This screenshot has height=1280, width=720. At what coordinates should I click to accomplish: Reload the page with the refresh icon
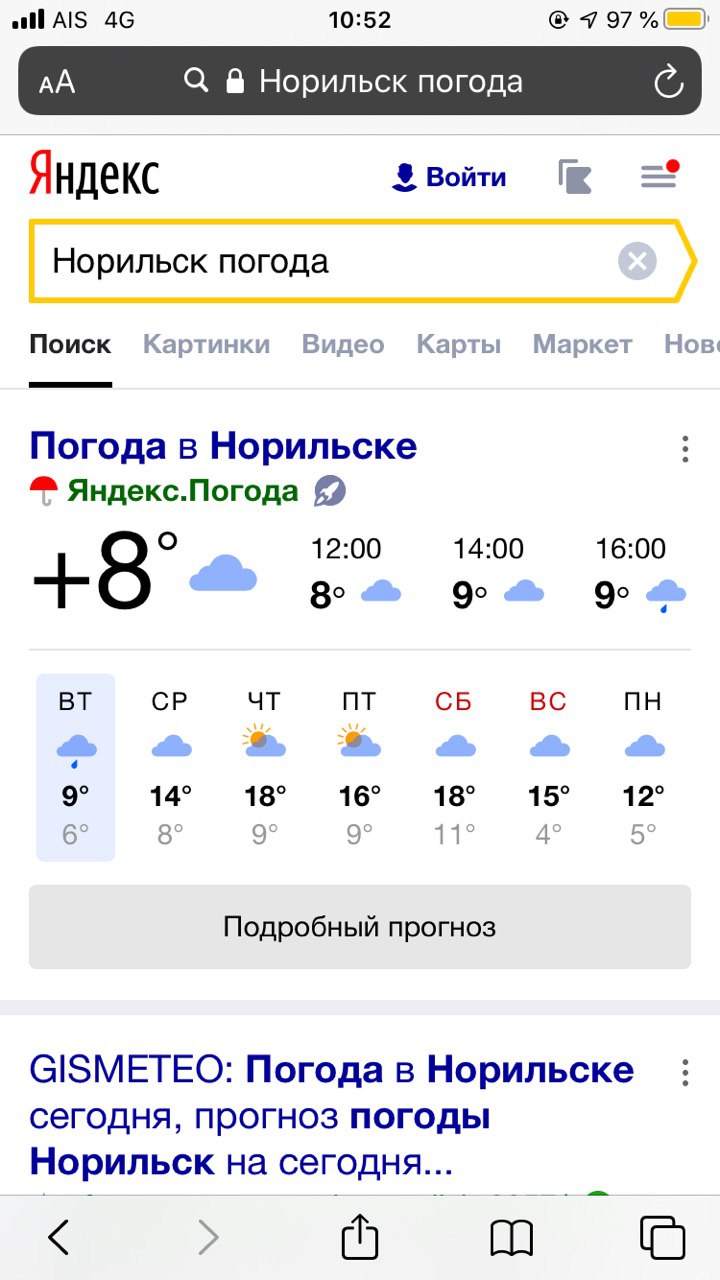point(668,82)
